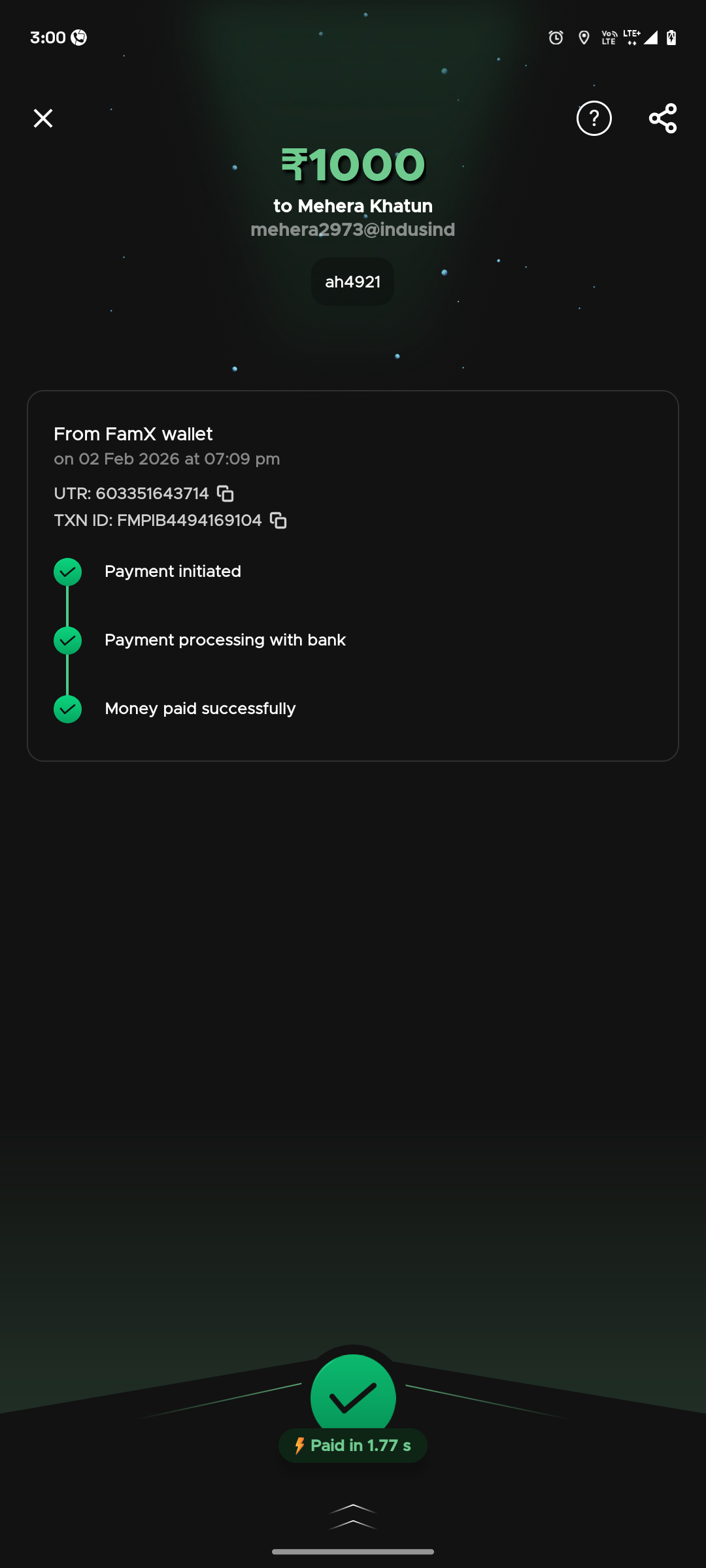Copy the TXN ID
Screen dimensions: 706x1568
point(278,520)
